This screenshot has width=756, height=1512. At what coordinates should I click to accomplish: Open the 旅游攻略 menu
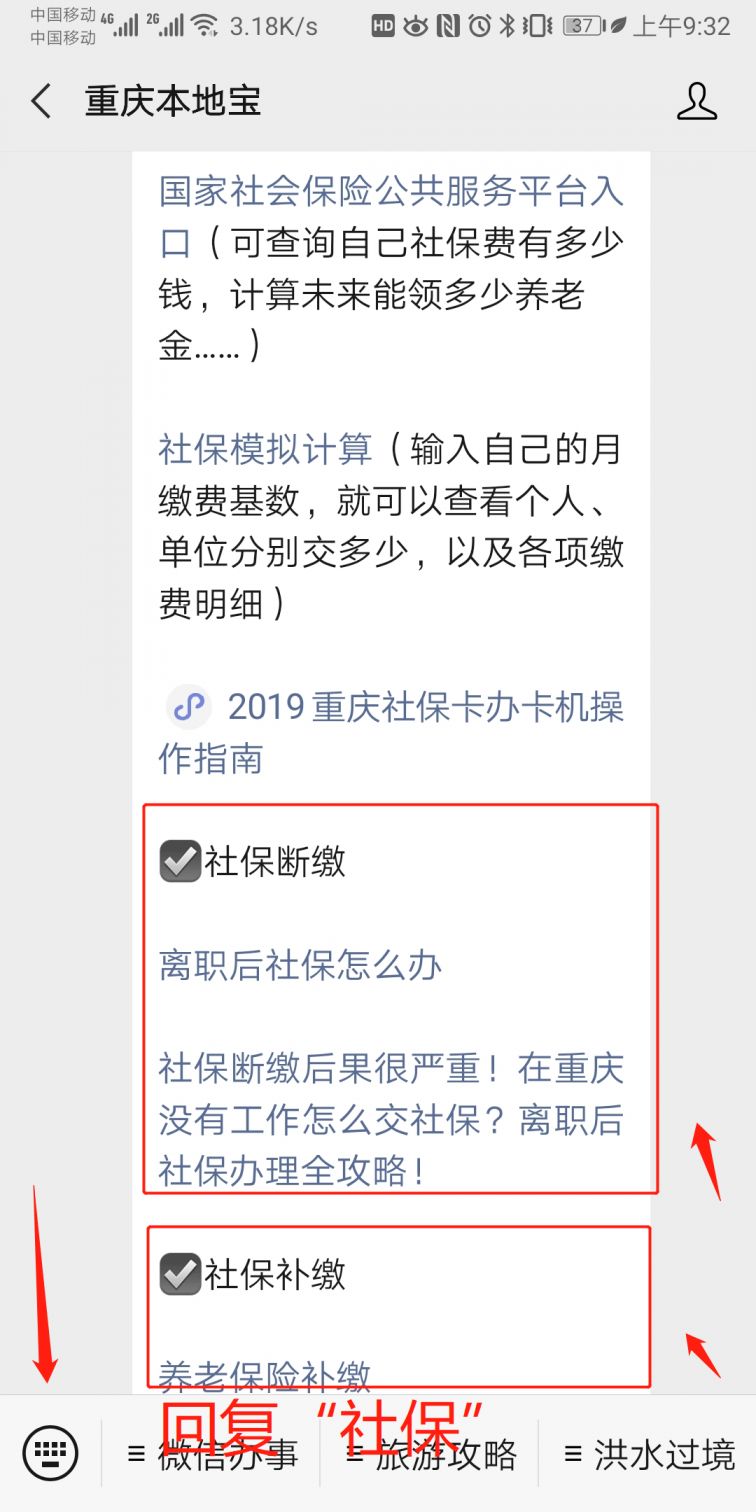coord(430,1454)
